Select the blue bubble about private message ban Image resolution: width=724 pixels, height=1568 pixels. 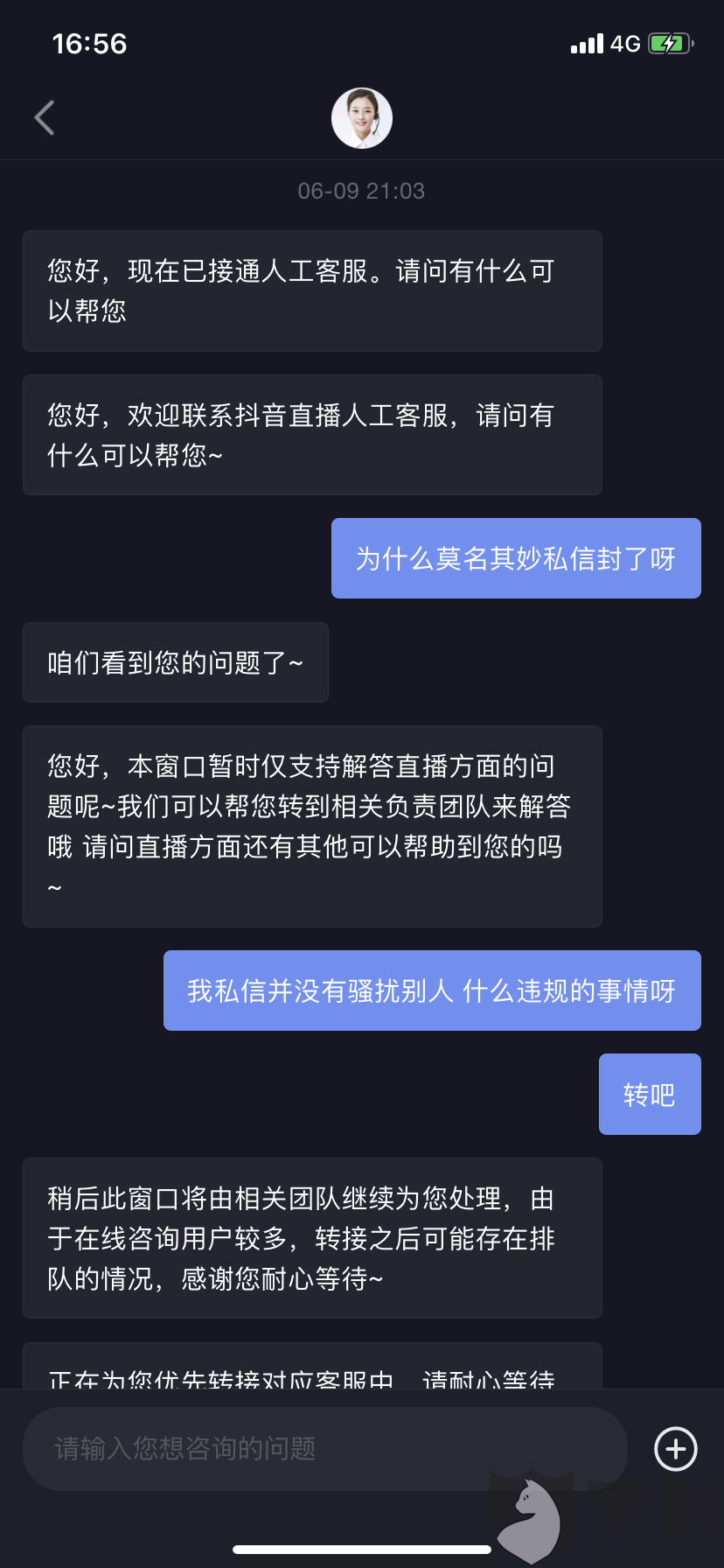(515, 558)
